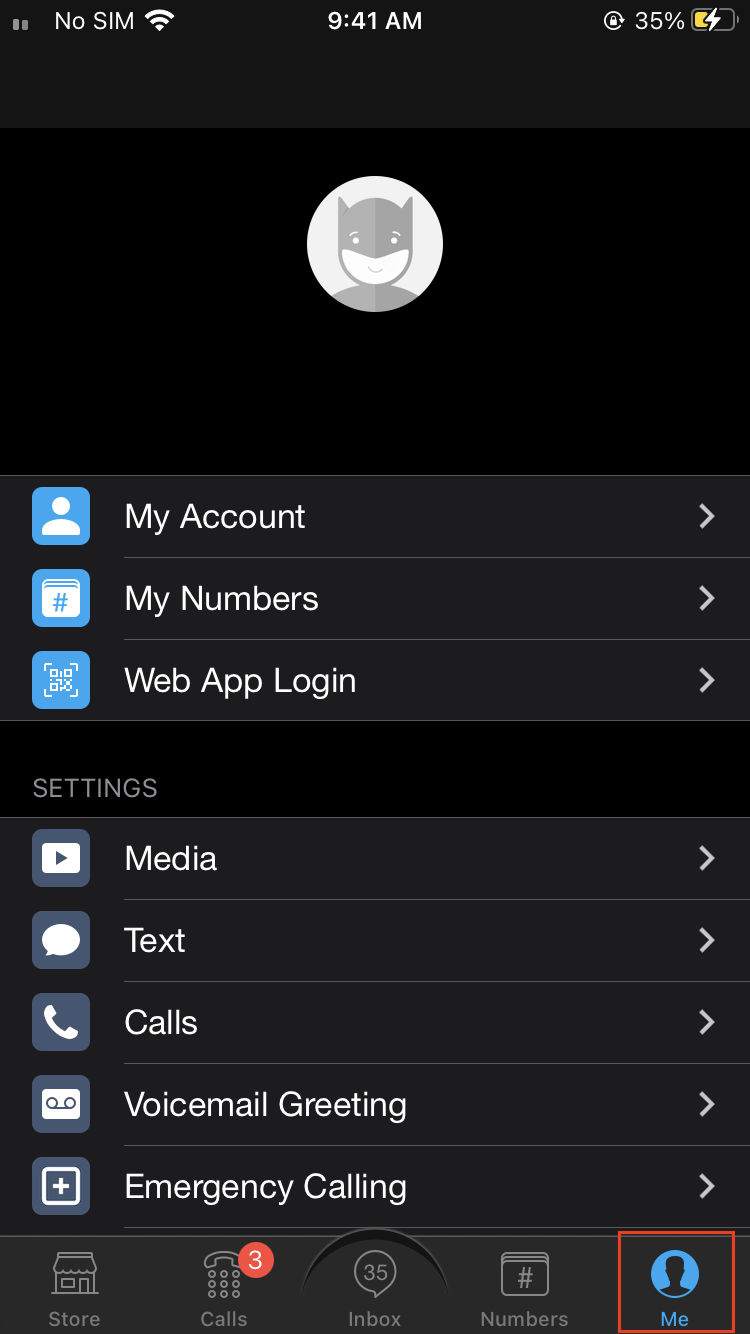Open Voicemail Greeting settings
Image resolution: width=750 pixels, height=1334 pixels.
[375, 1104]
